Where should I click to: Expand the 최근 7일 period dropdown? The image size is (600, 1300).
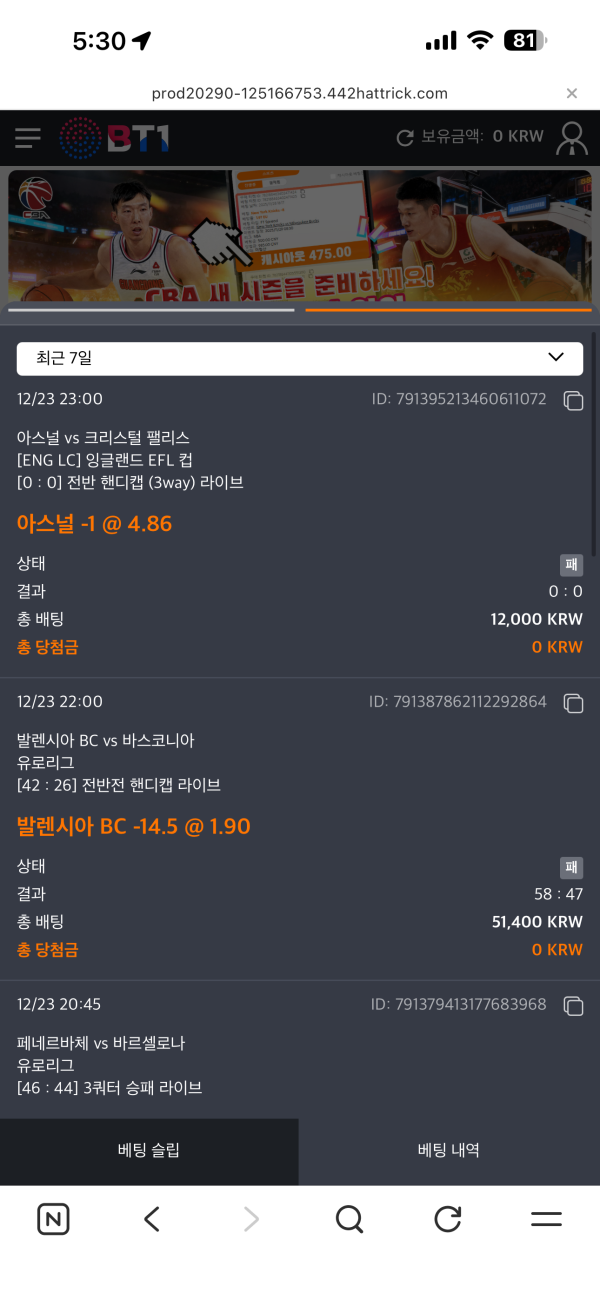[x=300, y=358]
